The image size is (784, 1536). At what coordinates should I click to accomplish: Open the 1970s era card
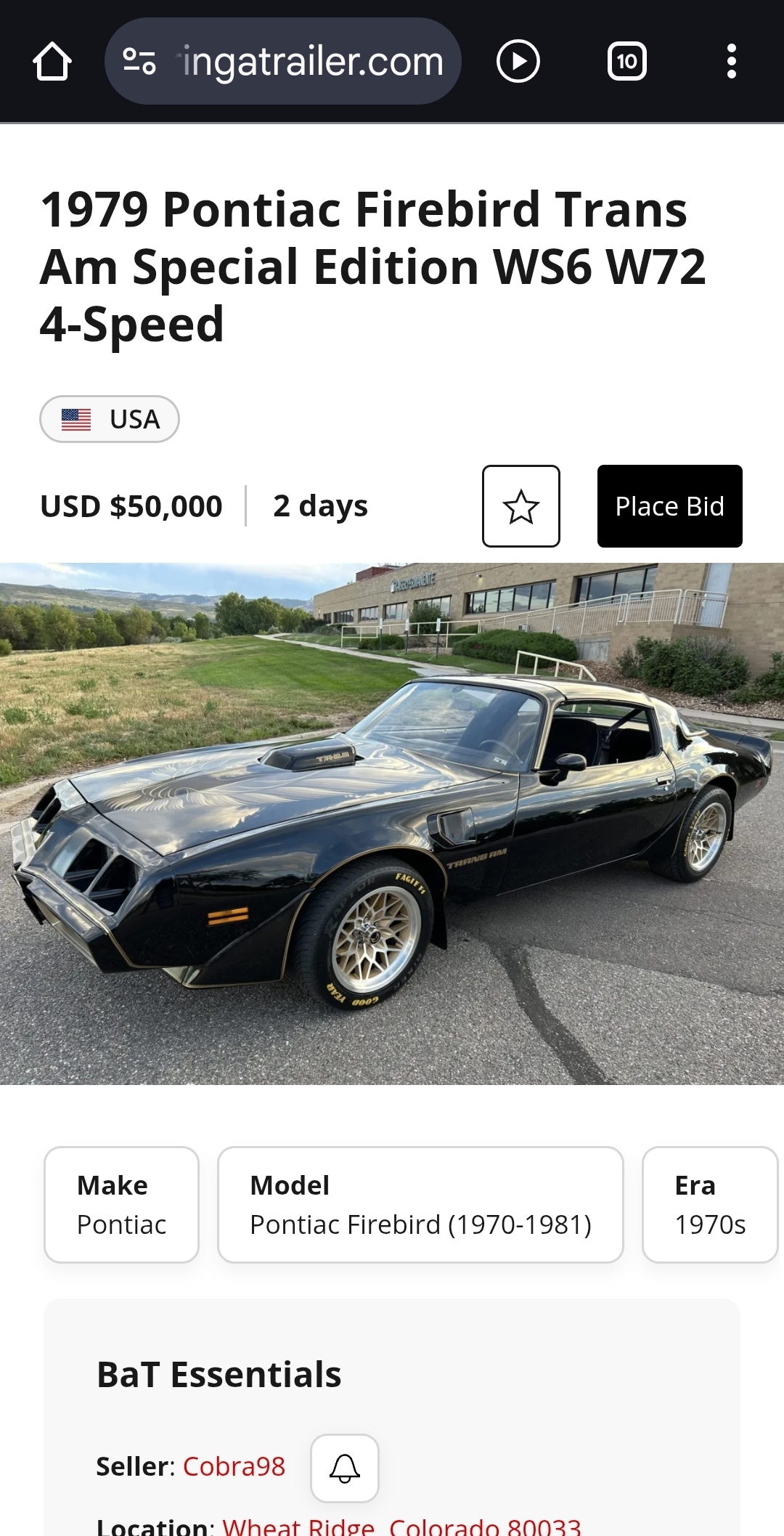click(709, 1205)
